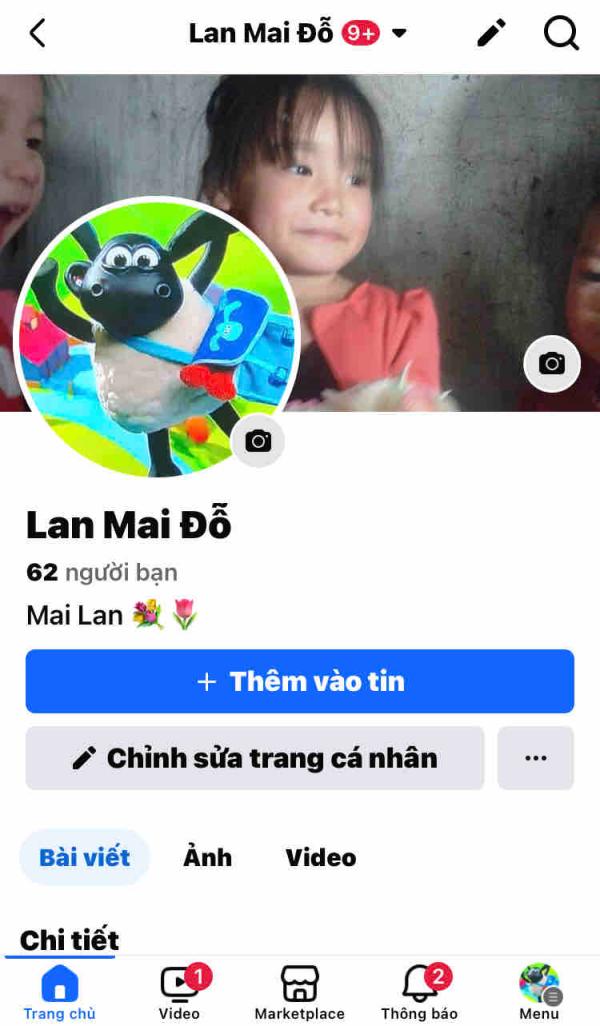Open Marketplace from bottom navigation
The image size is (600, 1026).
(299, 992)
